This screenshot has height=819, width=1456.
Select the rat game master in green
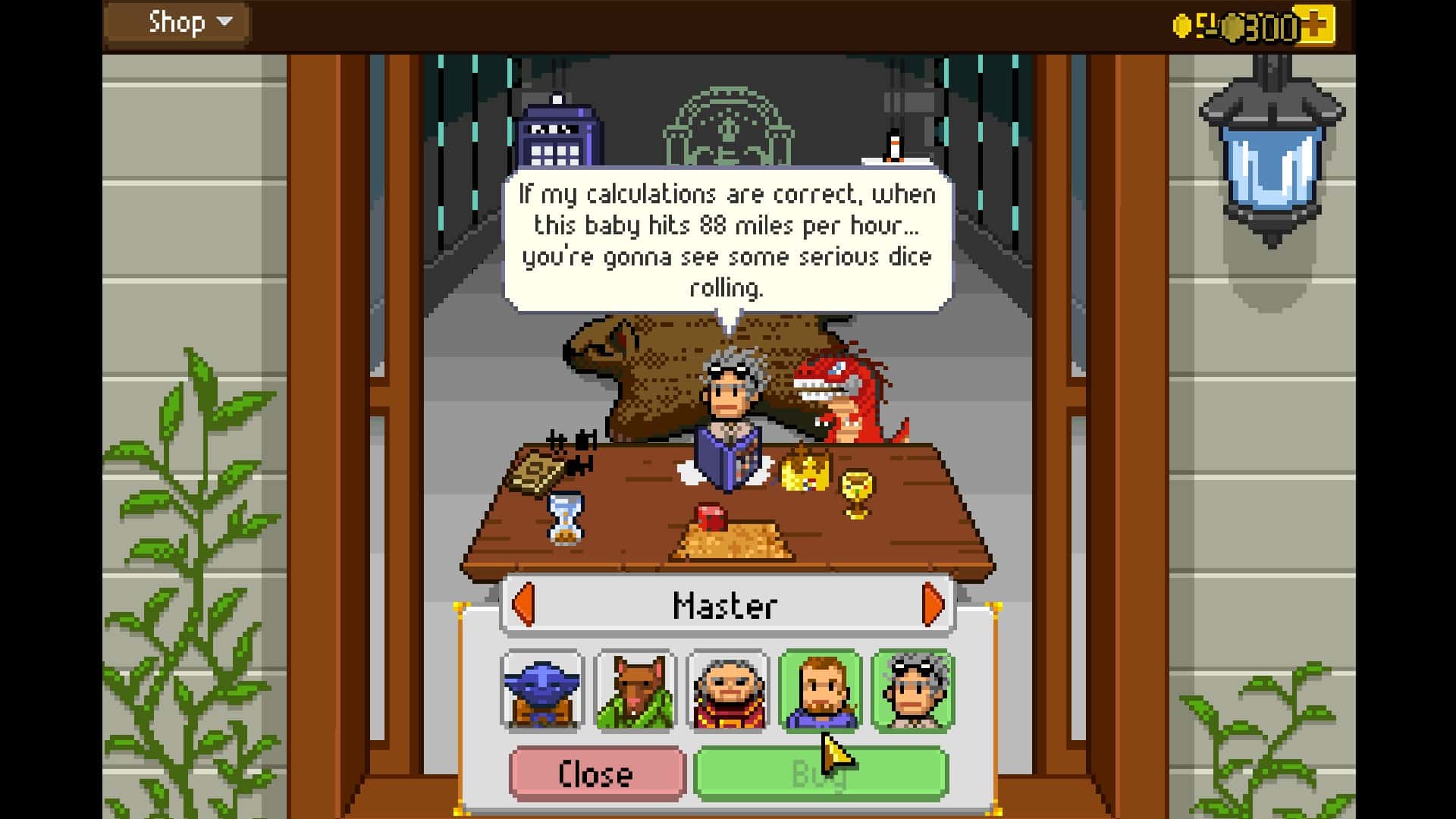(635, 691)
